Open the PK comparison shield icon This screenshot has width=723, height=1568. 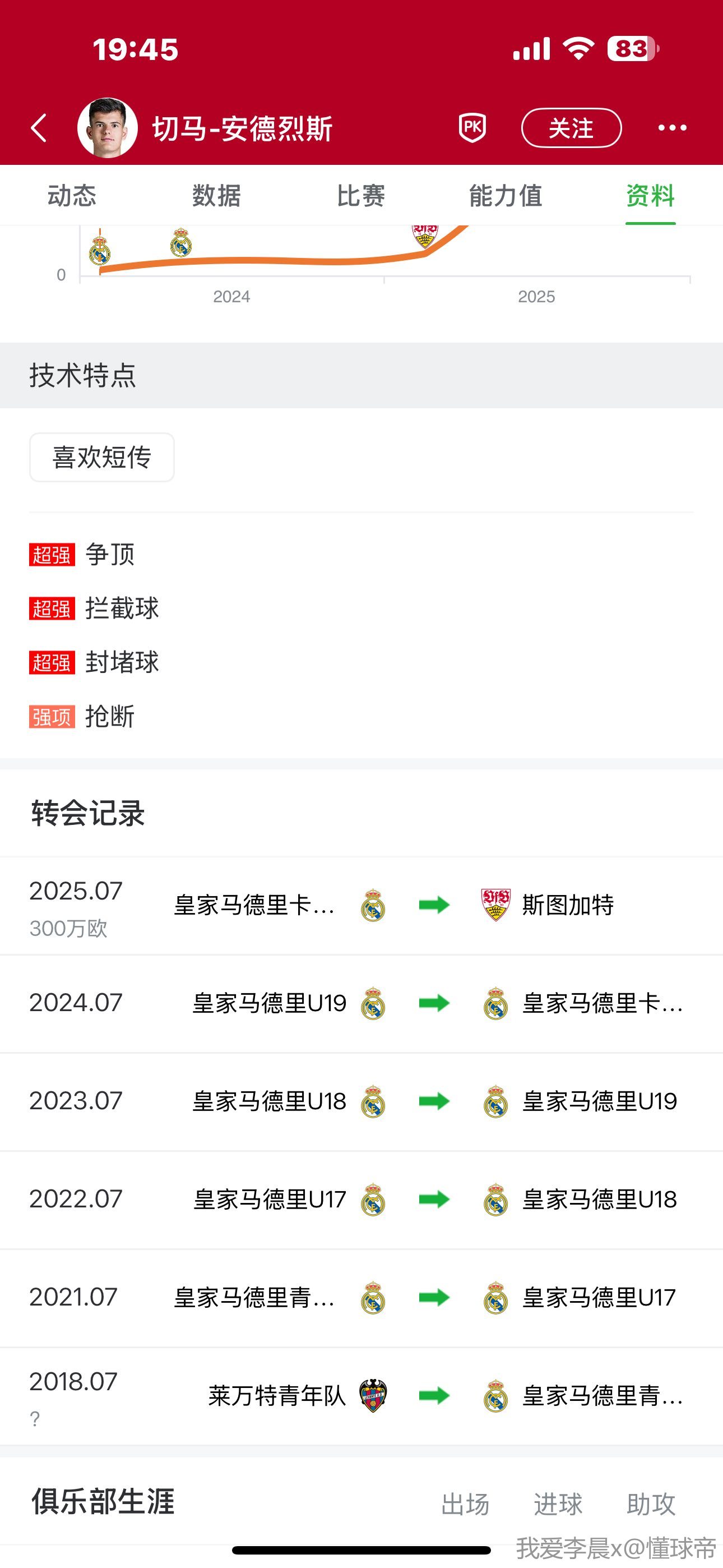click(472, 128)
